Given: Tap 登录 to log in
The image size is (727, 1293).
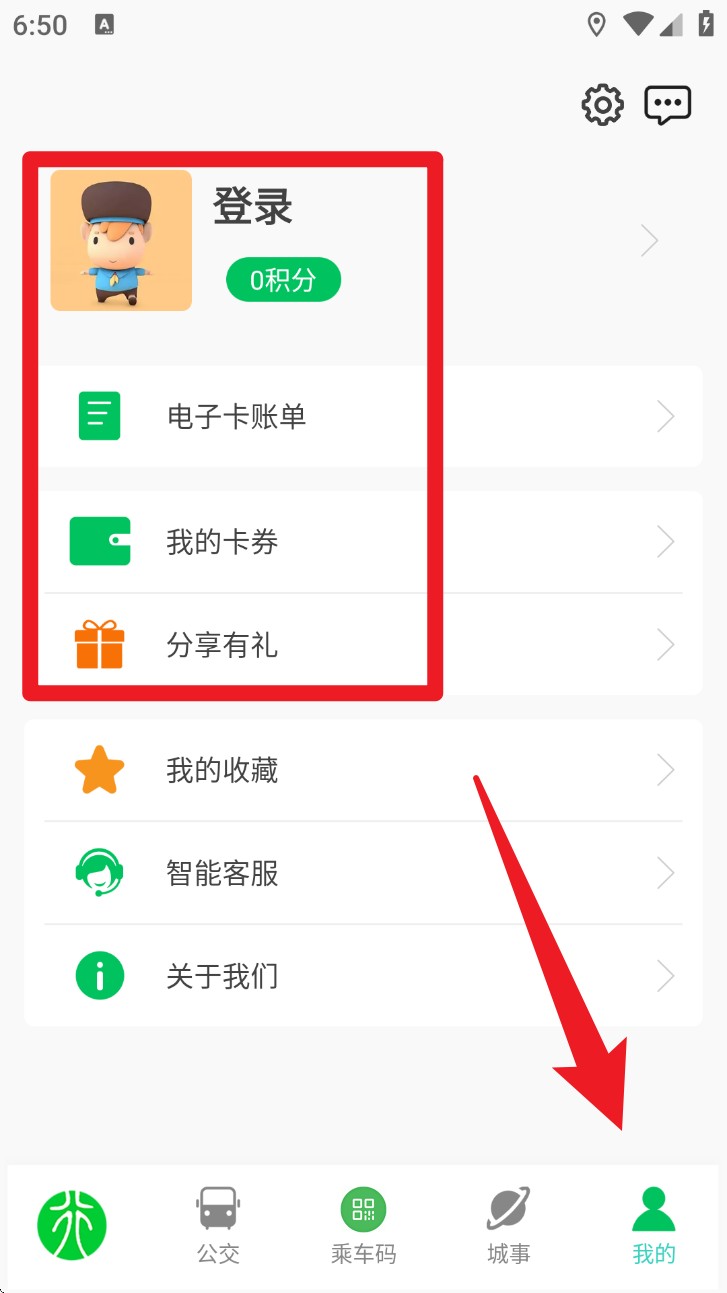Looking at the screenshot, I should [x=253, y=207].
